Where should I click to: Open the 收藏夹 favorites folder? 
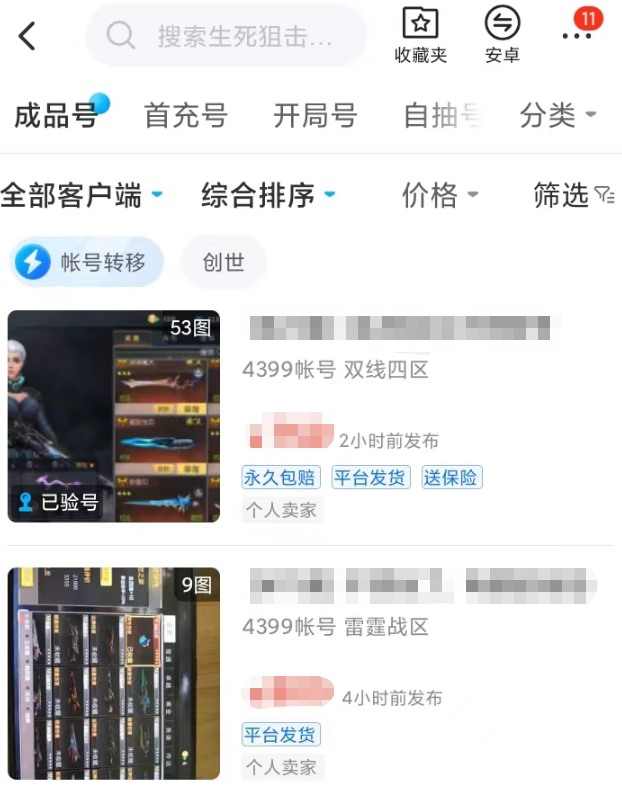point(421,35)
